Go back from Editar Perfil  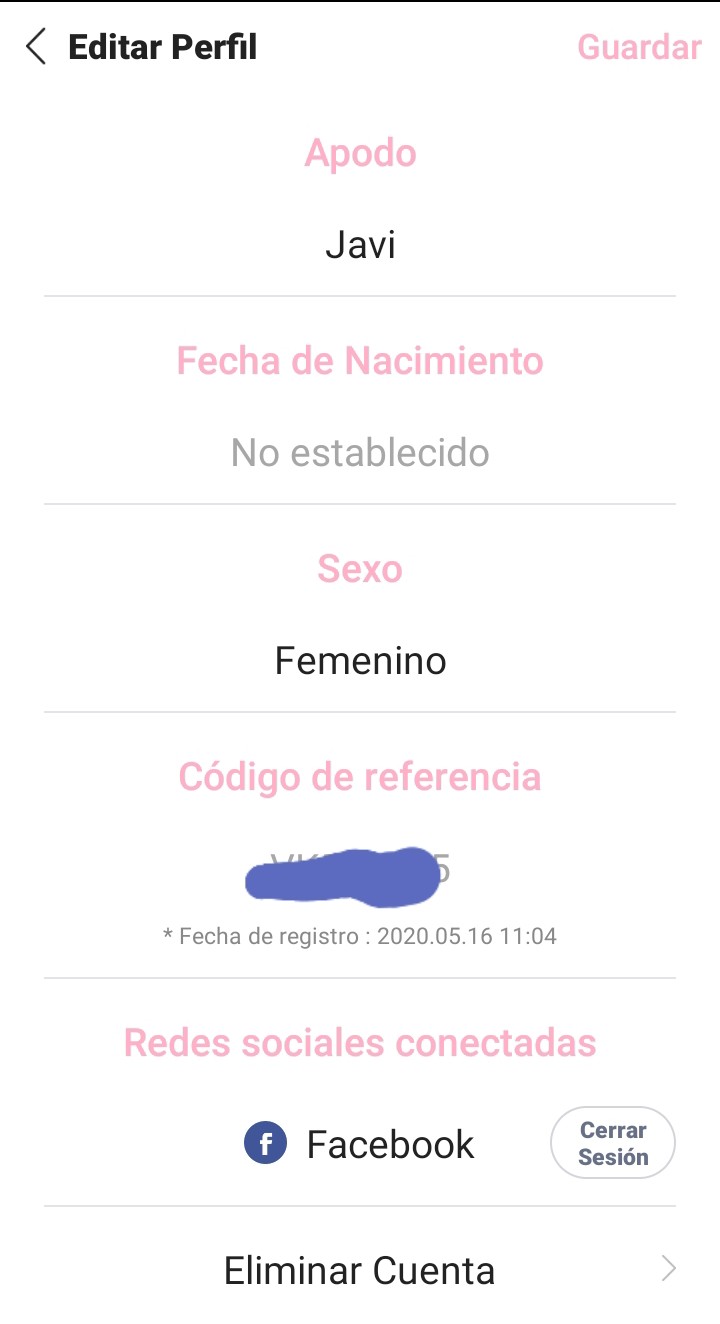click(36, 47)
